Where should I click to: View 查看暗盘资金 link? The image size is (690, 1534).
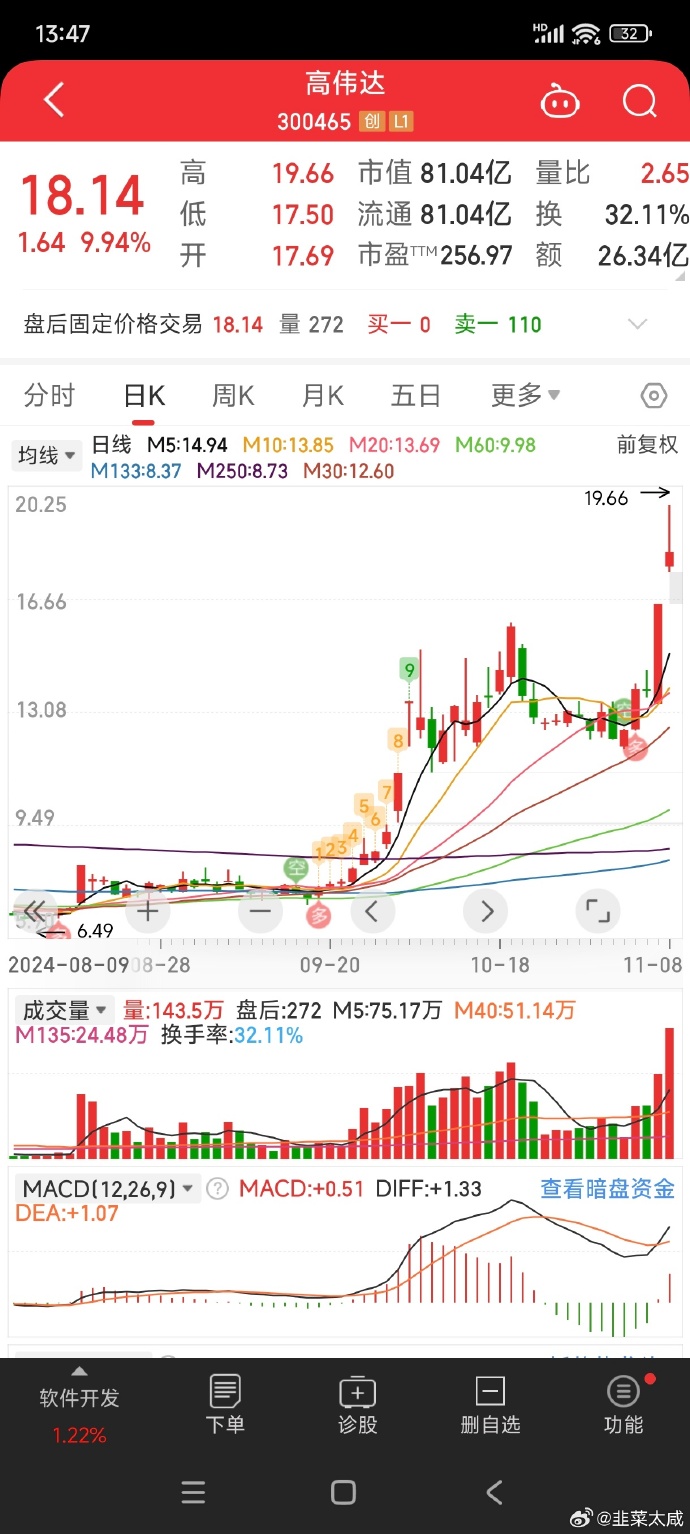click(x=607, y=1189)
